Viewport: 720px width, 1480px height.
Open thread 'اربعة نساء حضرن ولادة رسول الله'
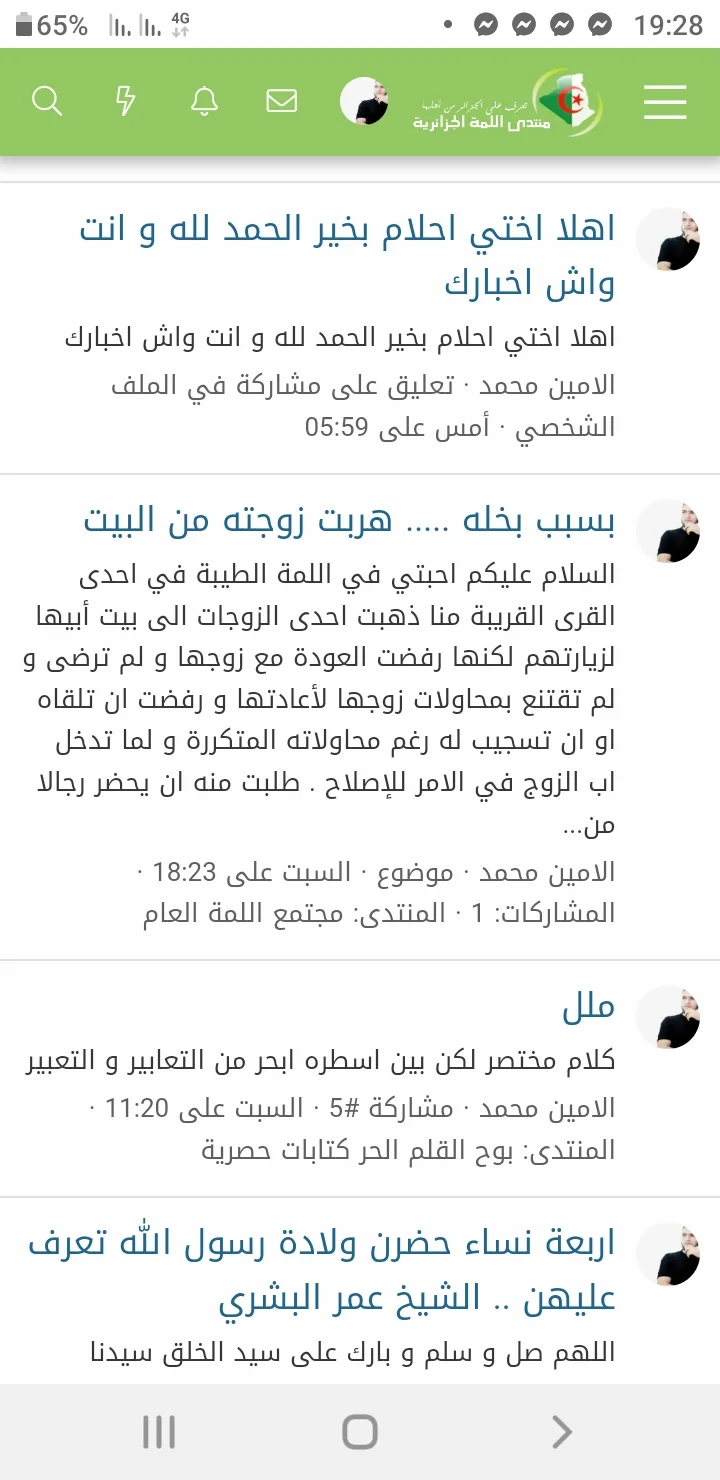pos(320,1271)
